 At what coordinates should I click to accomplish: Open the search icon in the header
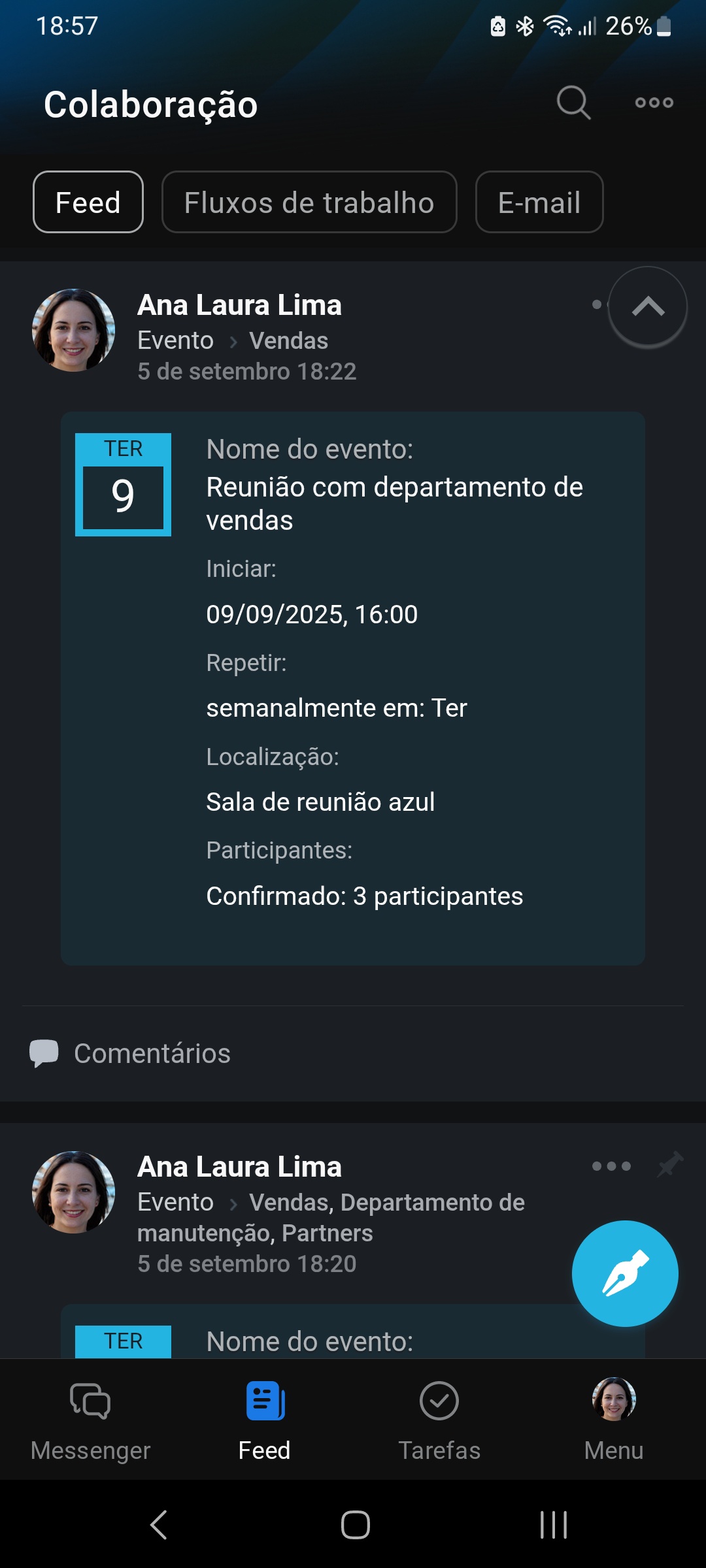click(573, 103)
